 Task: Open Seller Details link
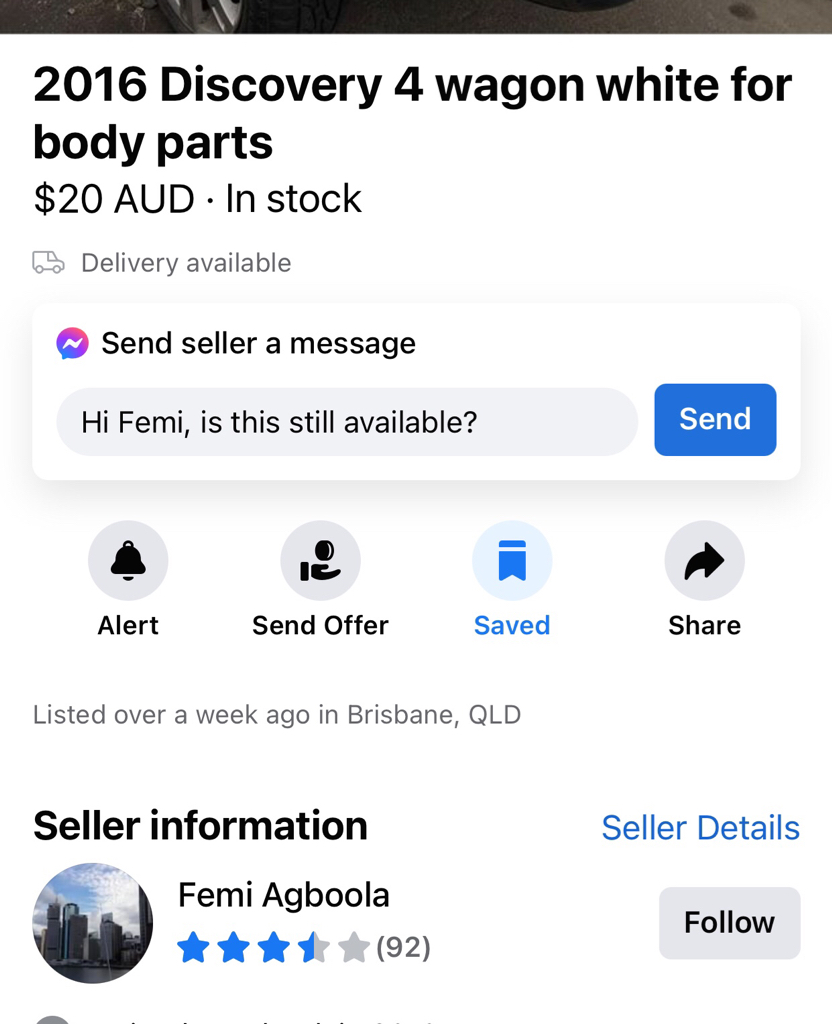pos(700,828)
